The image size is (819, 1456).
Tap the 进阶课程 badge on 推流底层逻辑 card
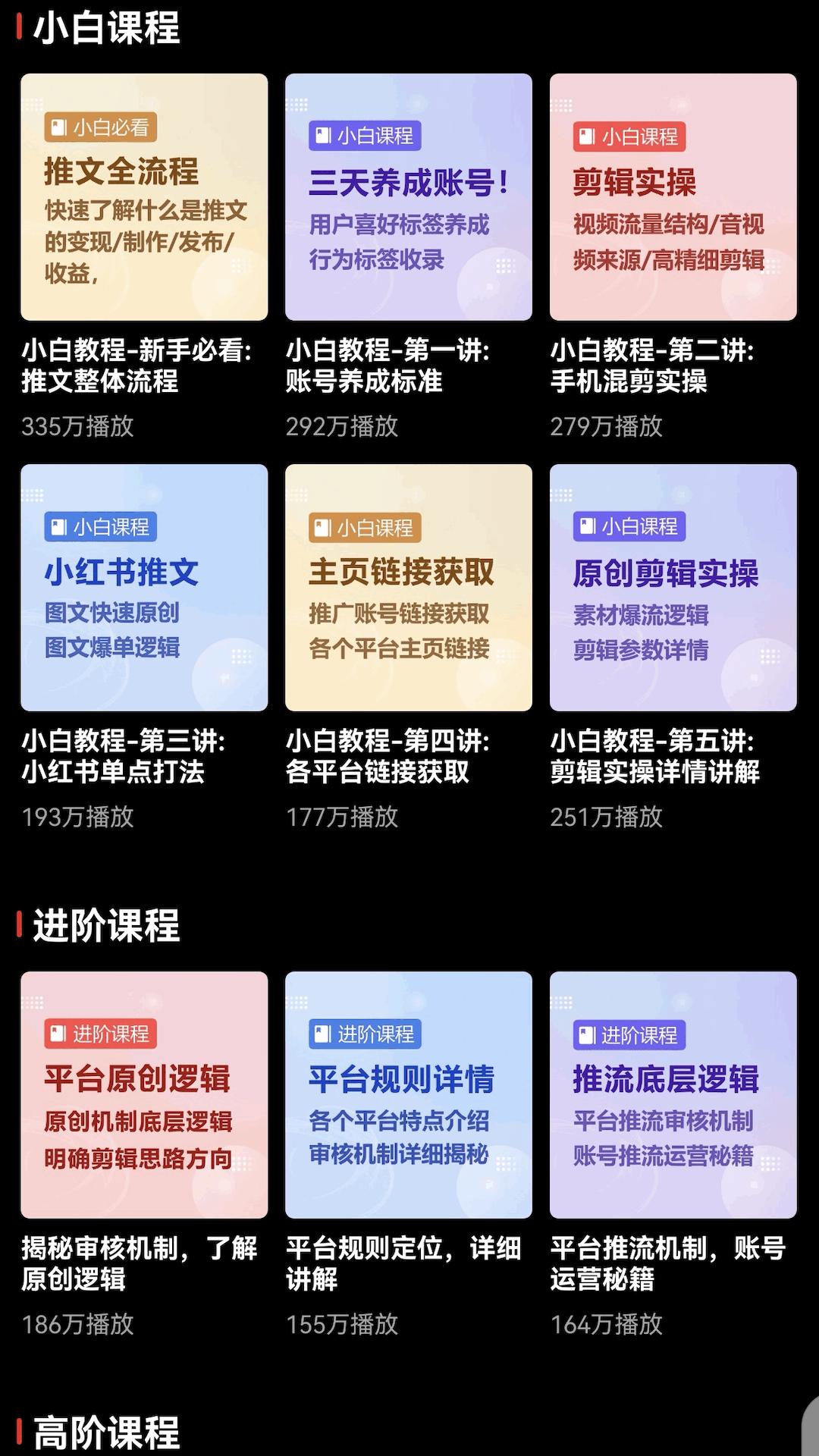[632, 1036]
